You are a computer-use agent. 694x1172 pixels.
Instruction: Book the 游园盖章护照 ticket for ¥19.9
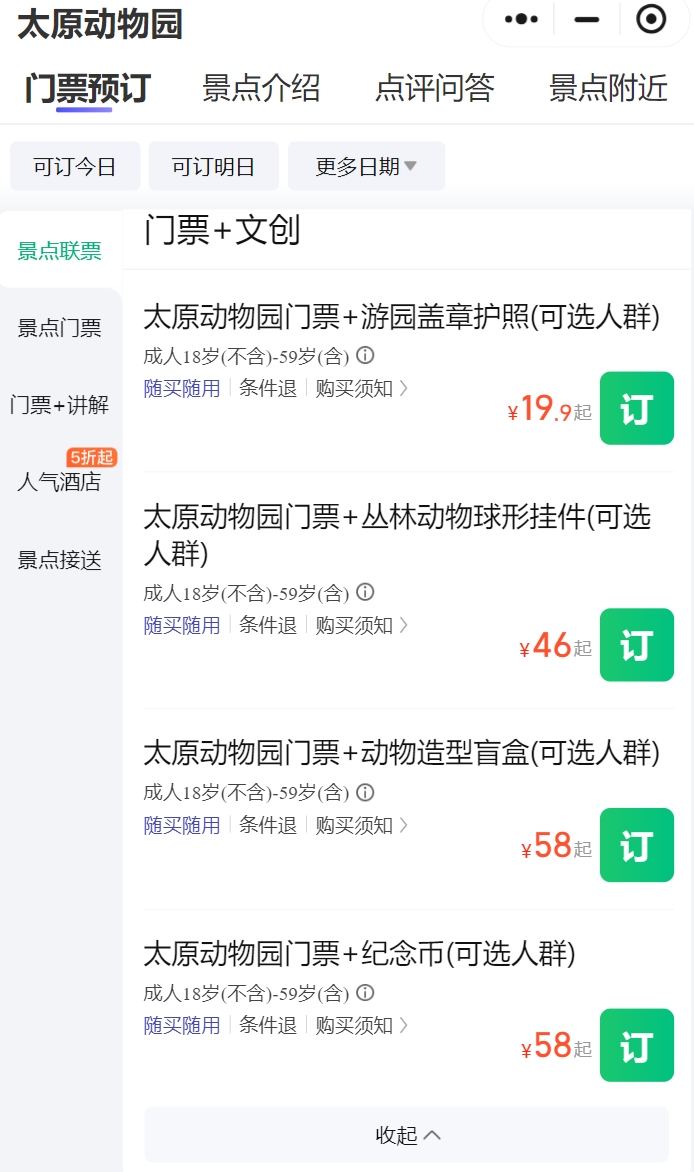pos(637,408)
